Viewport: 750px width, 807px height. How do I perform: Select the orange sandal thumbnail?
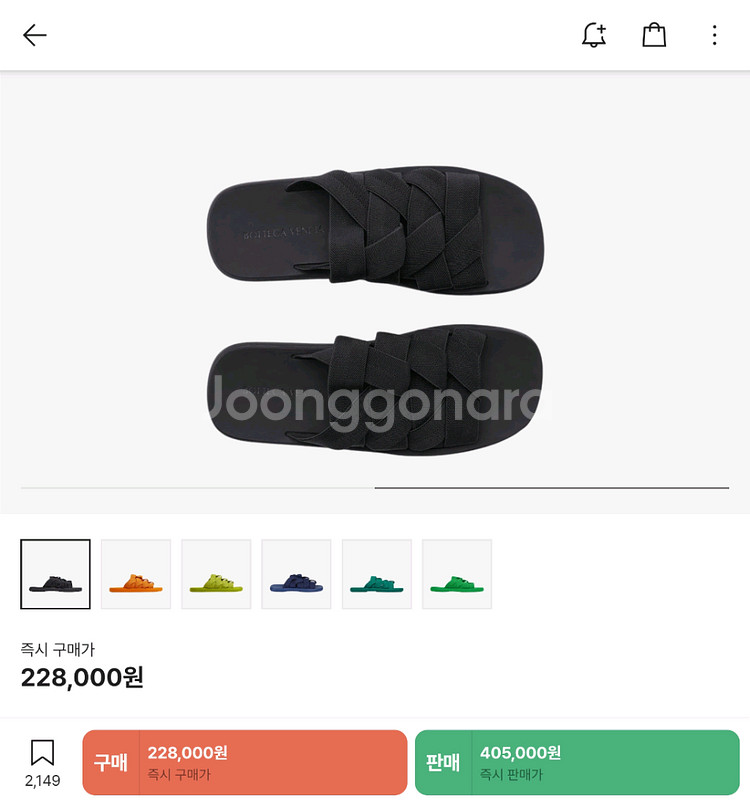click(x=136, y=574)
